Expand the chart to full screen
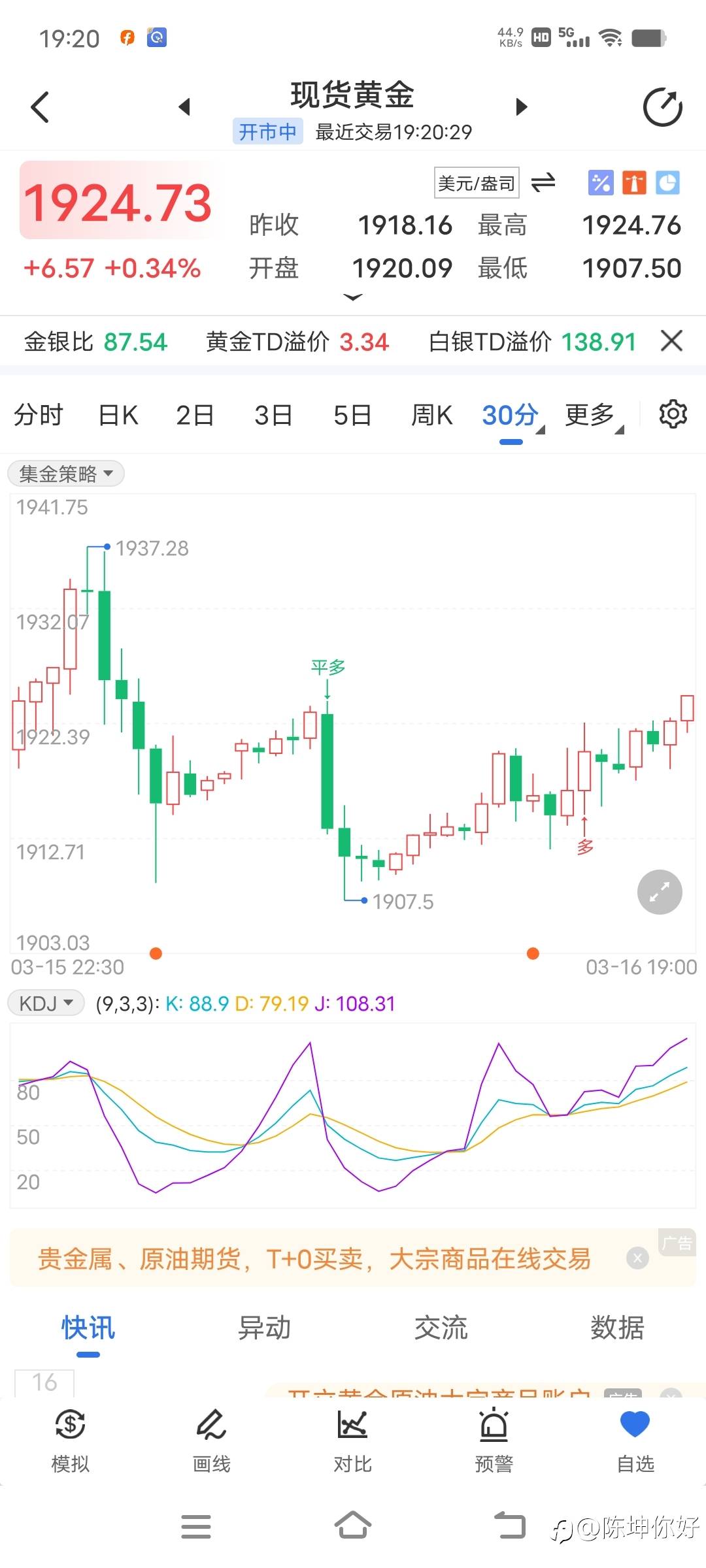 click(x=660, y=892)
